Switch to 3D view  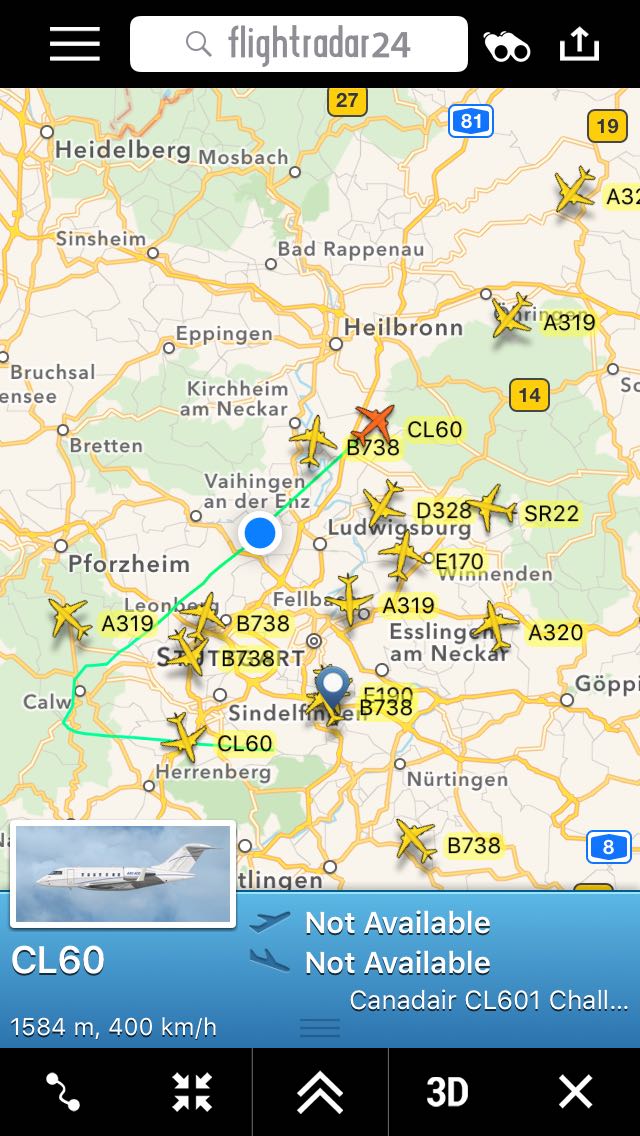click(447, 1092)
